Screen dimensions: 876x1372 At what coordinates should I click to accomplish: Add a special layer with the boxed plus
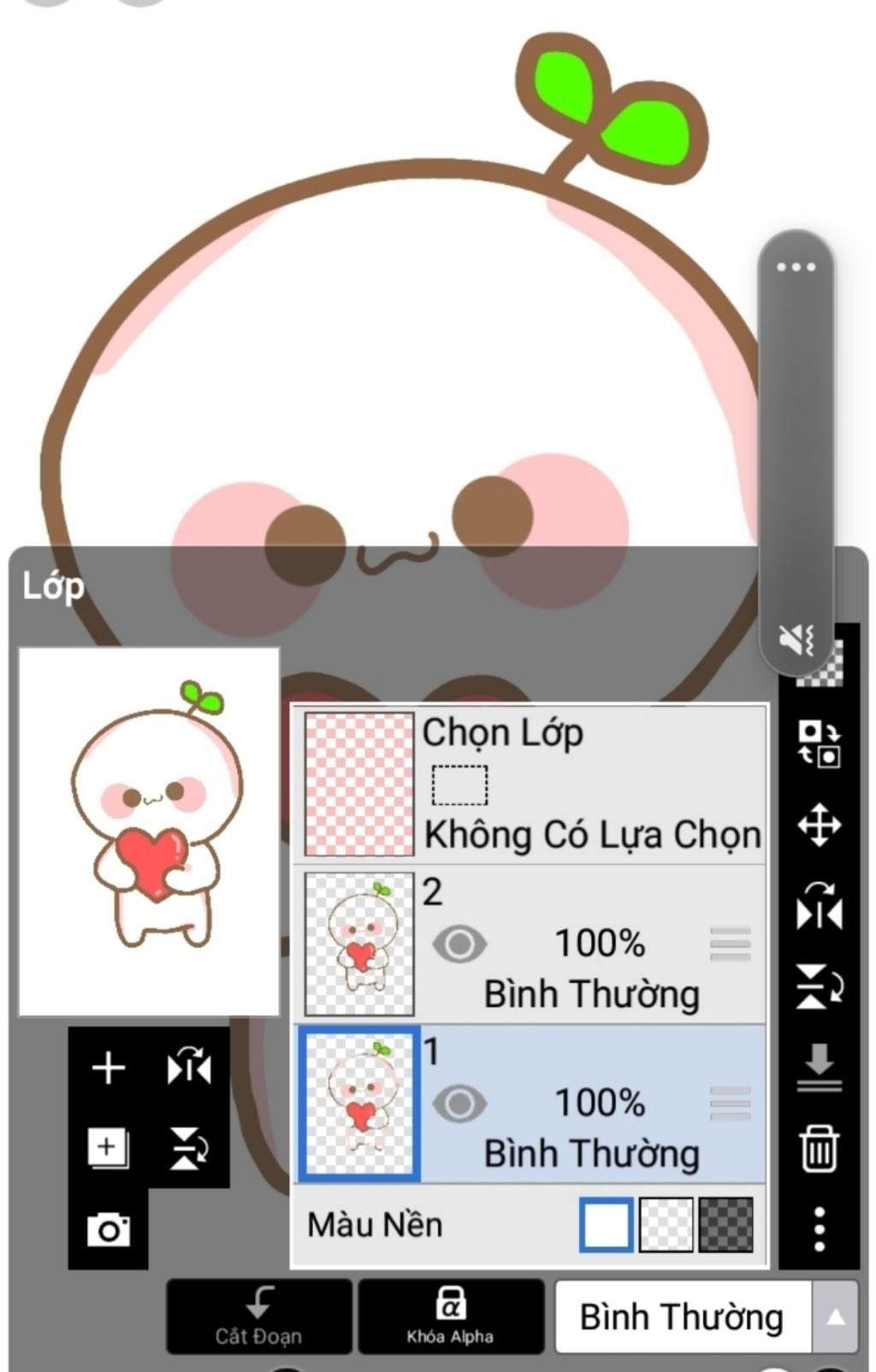(109, 1147)
